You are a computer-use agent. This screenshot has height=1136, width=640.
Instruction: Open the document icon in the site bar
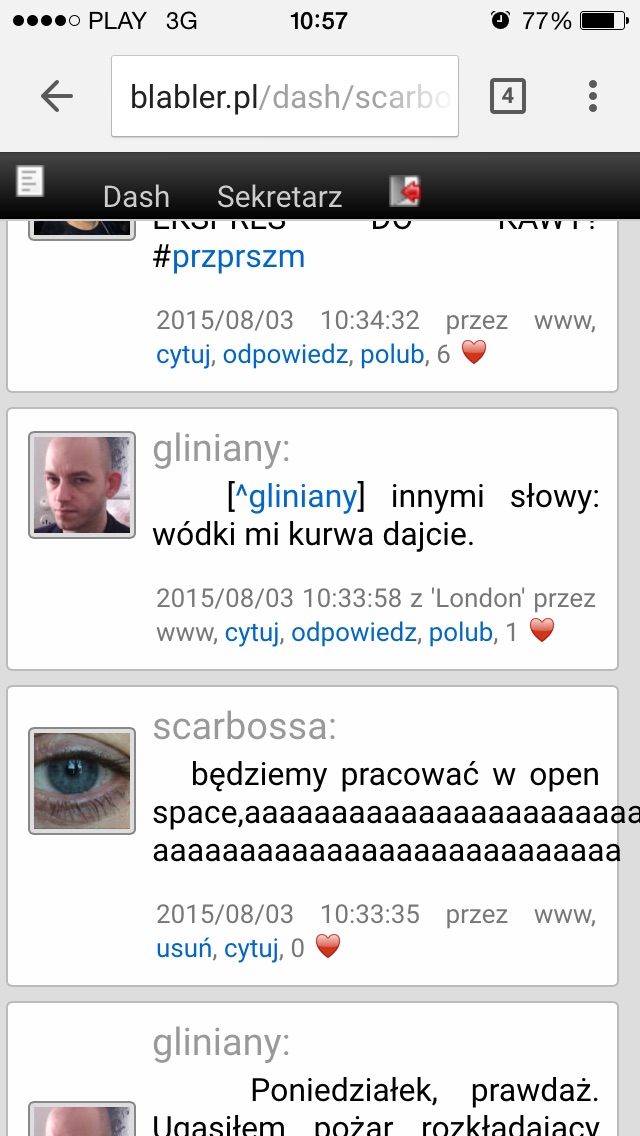(30, 181)
